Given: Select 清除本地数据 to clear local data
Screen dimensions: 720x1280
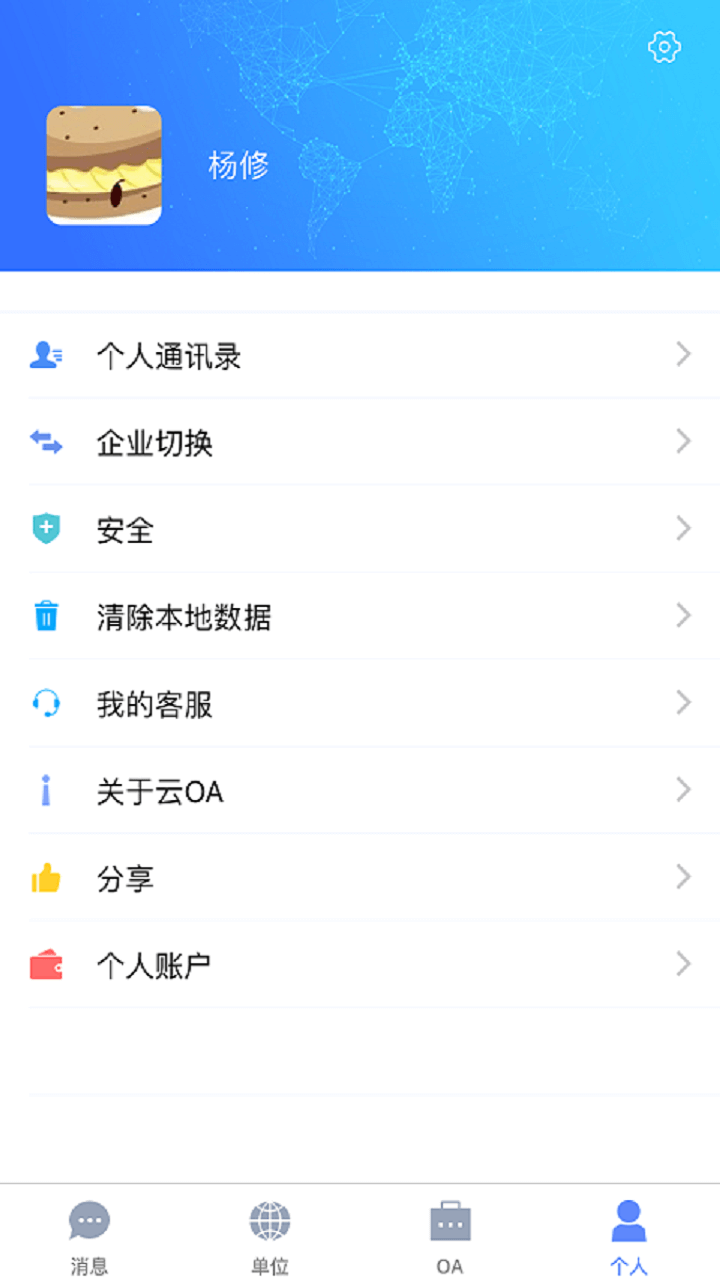Looking at the screenshot, I should tap(360, 617).
